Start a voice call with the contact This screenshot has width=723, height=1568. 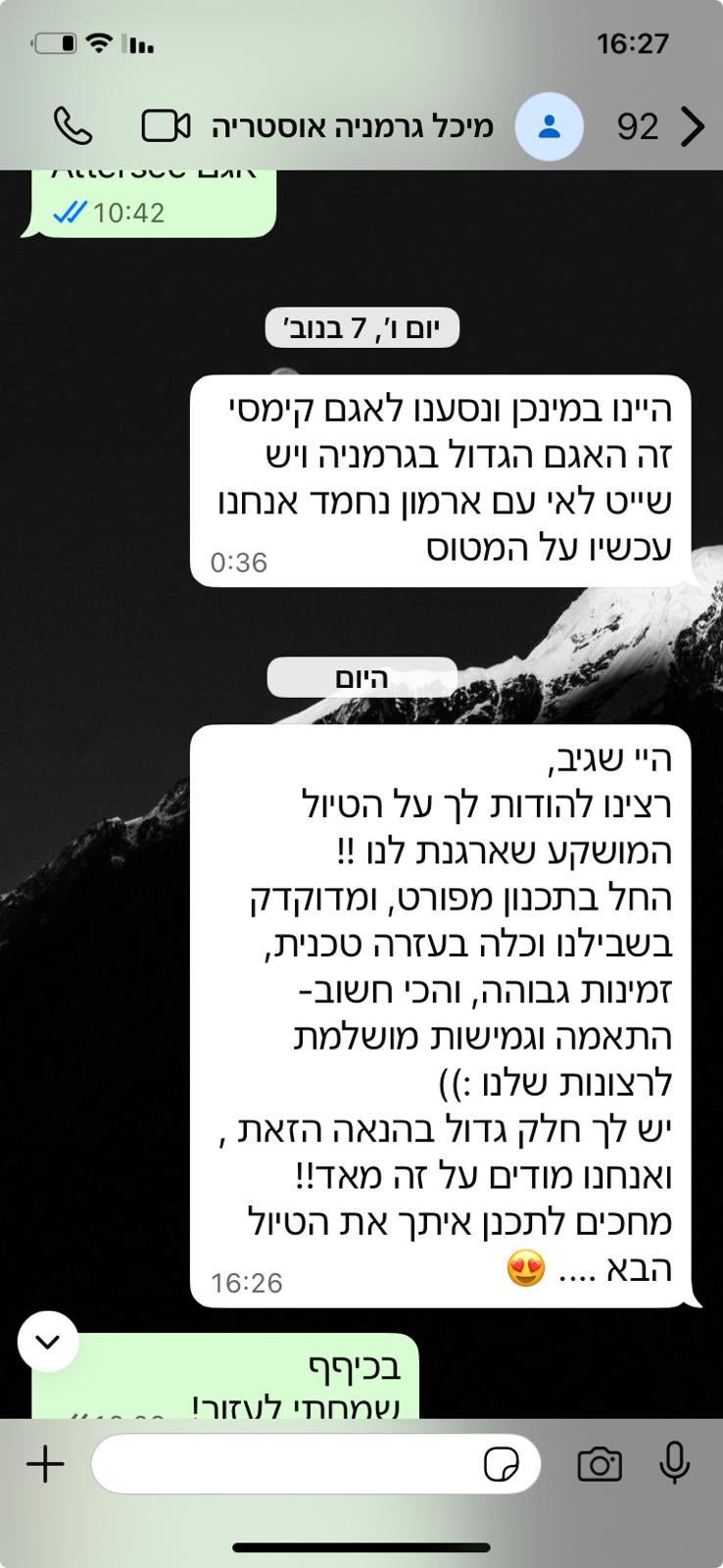tap(72, 126)
